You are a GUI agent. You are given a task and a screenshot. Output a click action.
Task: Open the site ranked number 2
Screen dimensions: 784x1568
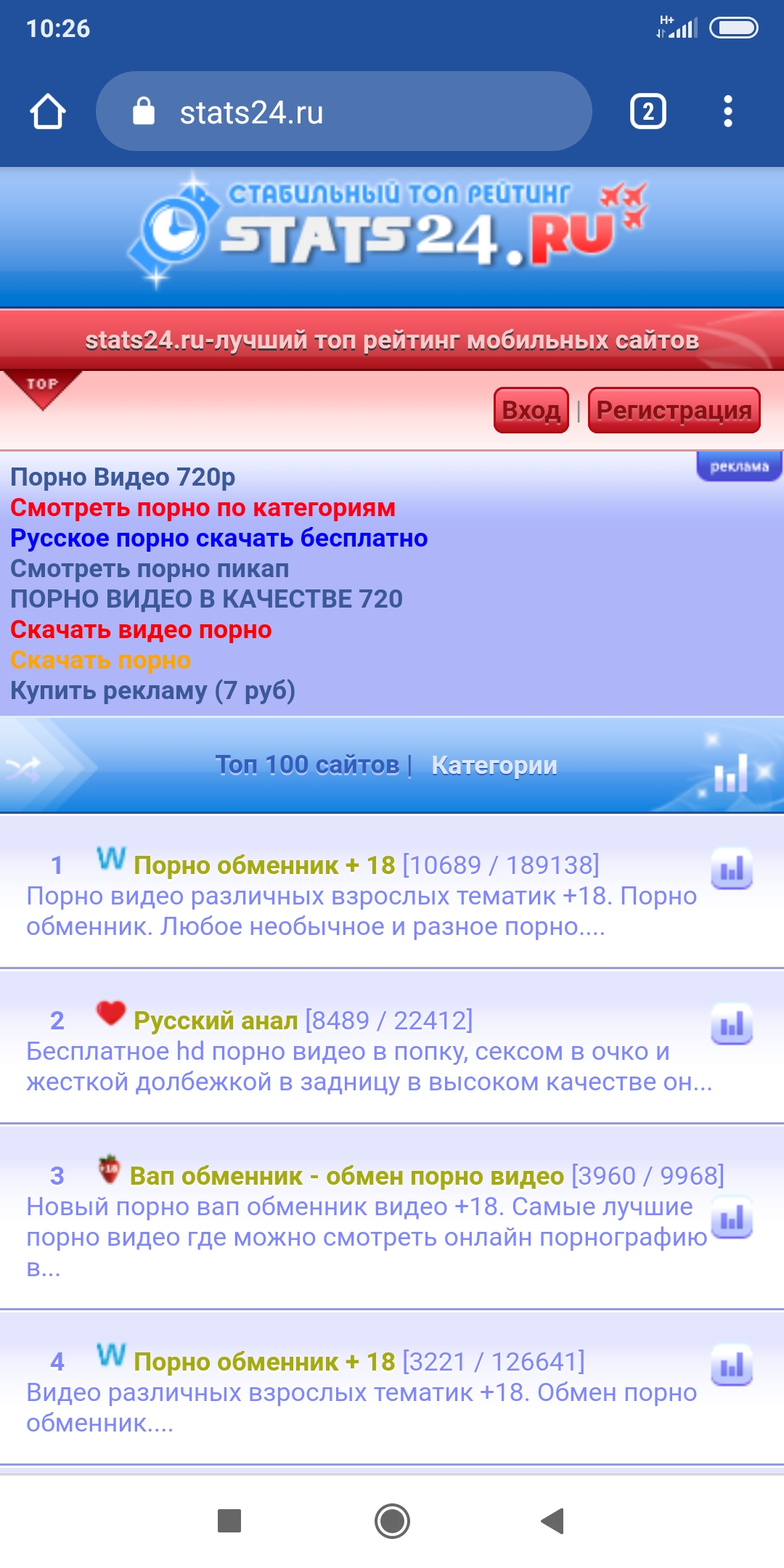(216, 1021)
